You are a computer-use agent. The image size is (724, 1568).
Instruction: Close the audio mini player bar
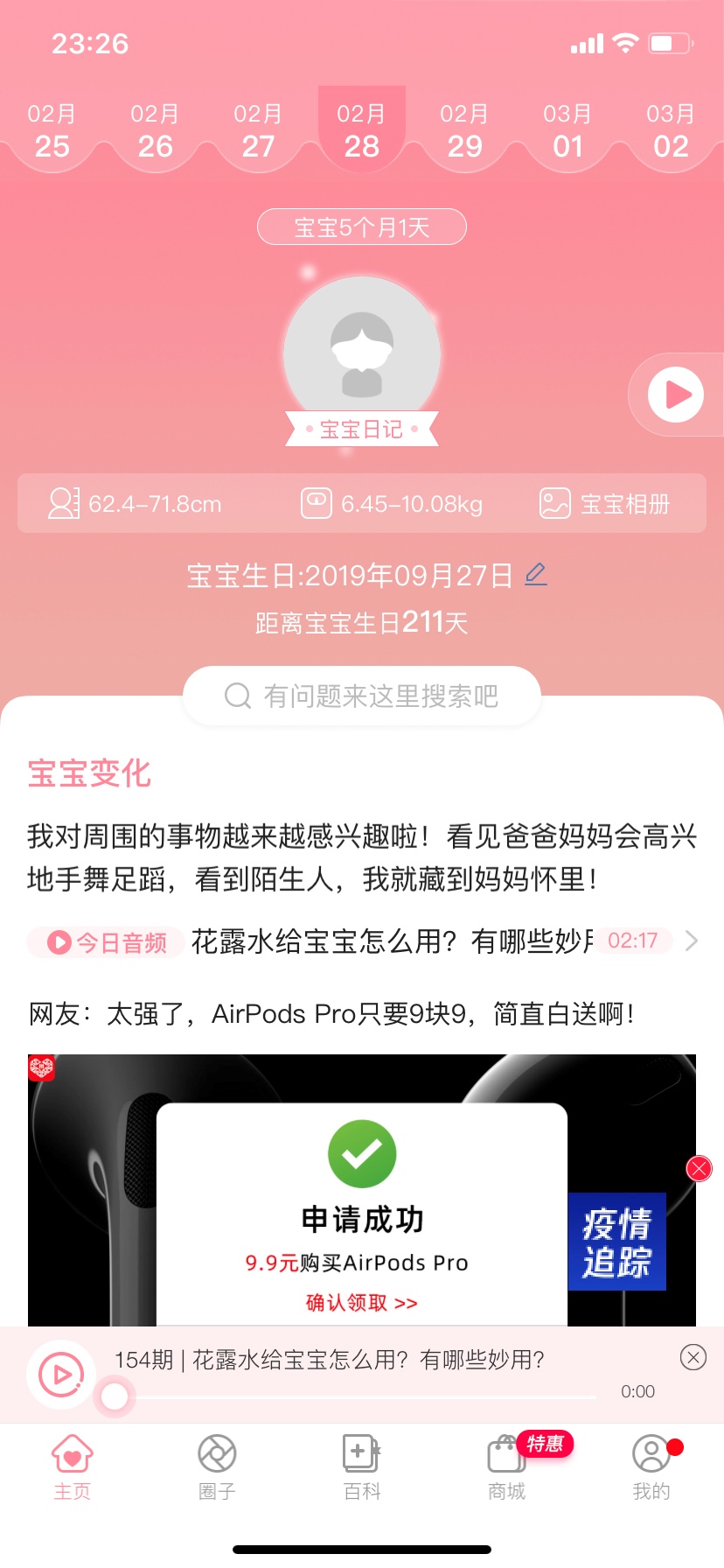click(693, 1357)
